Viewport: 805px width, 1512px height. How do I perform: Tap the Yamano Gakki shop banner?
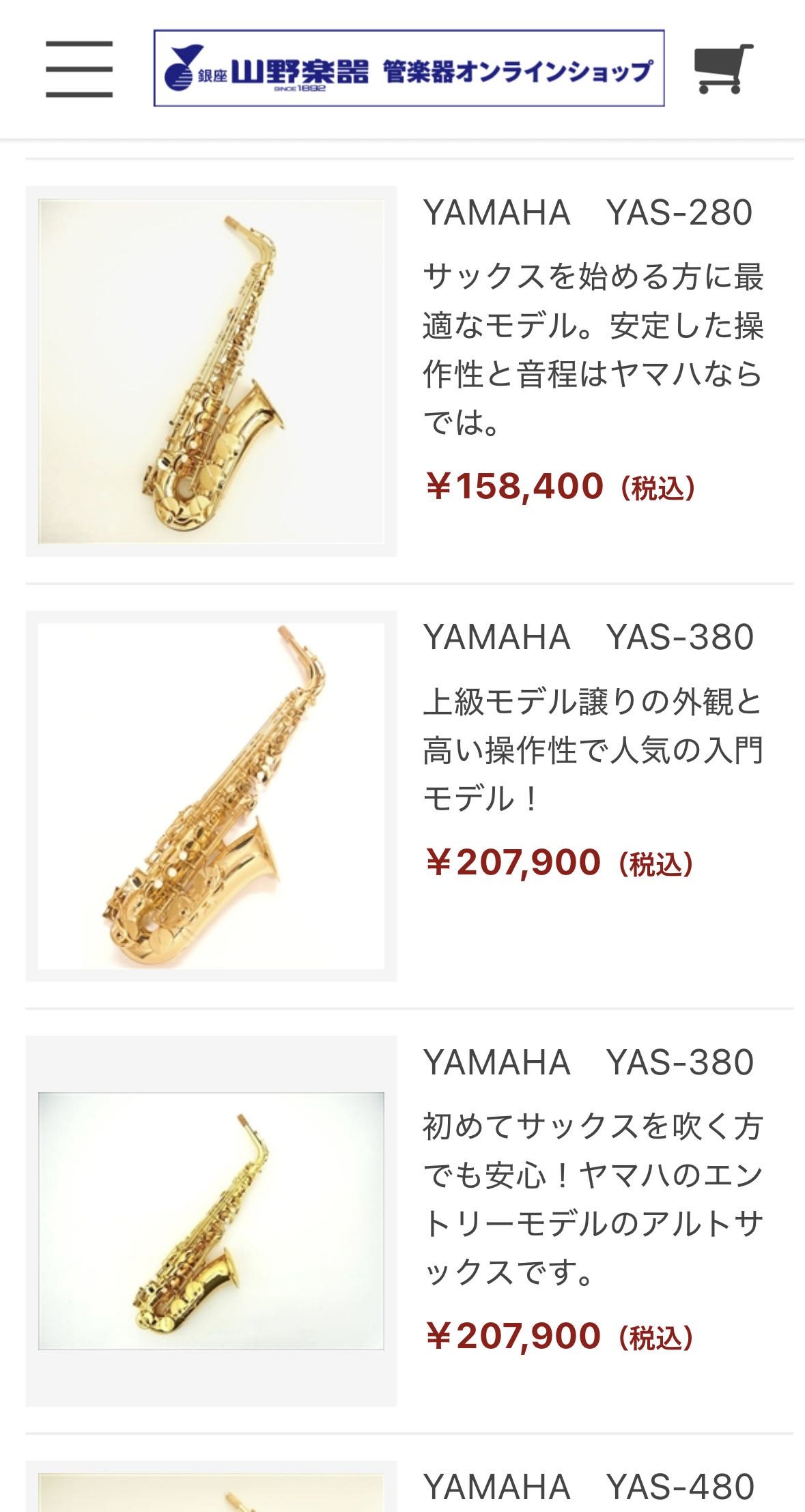click(409, 68)
